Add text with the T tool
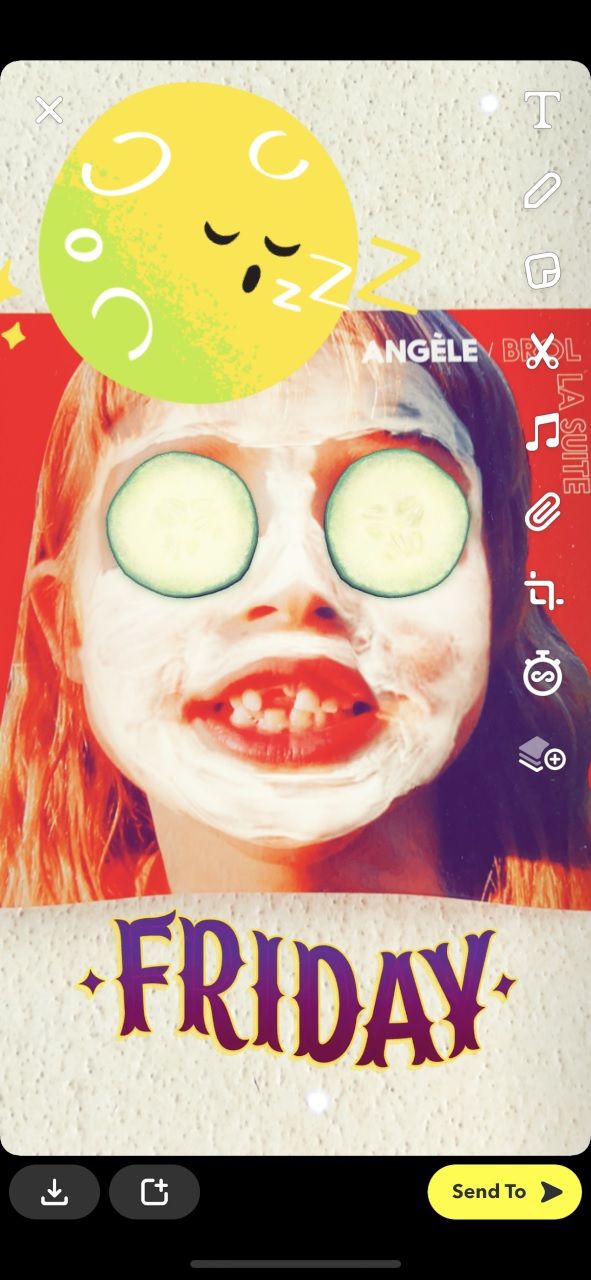 tap(542, 110)
